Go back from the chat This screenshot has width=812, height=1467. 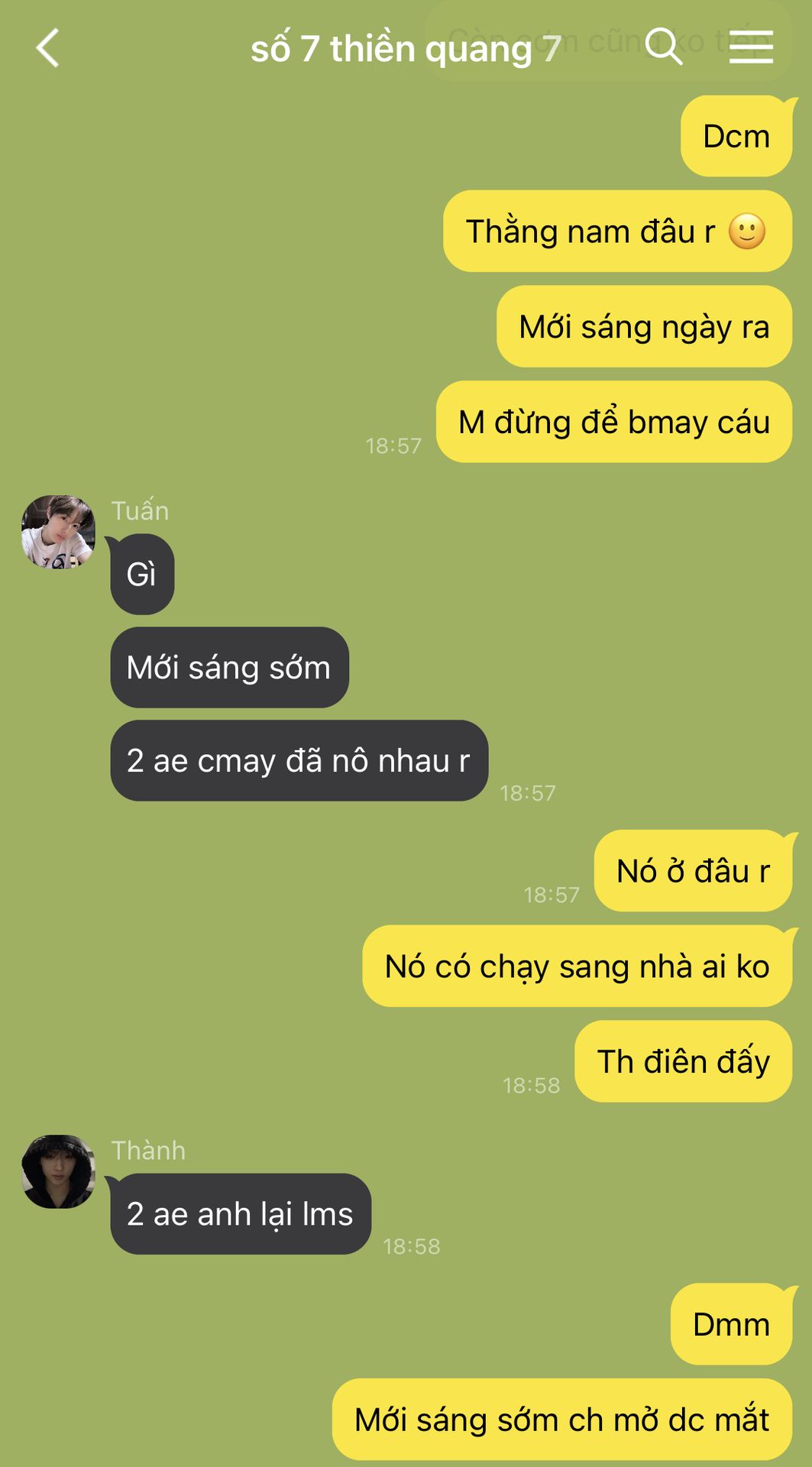(x=47, y=48)
